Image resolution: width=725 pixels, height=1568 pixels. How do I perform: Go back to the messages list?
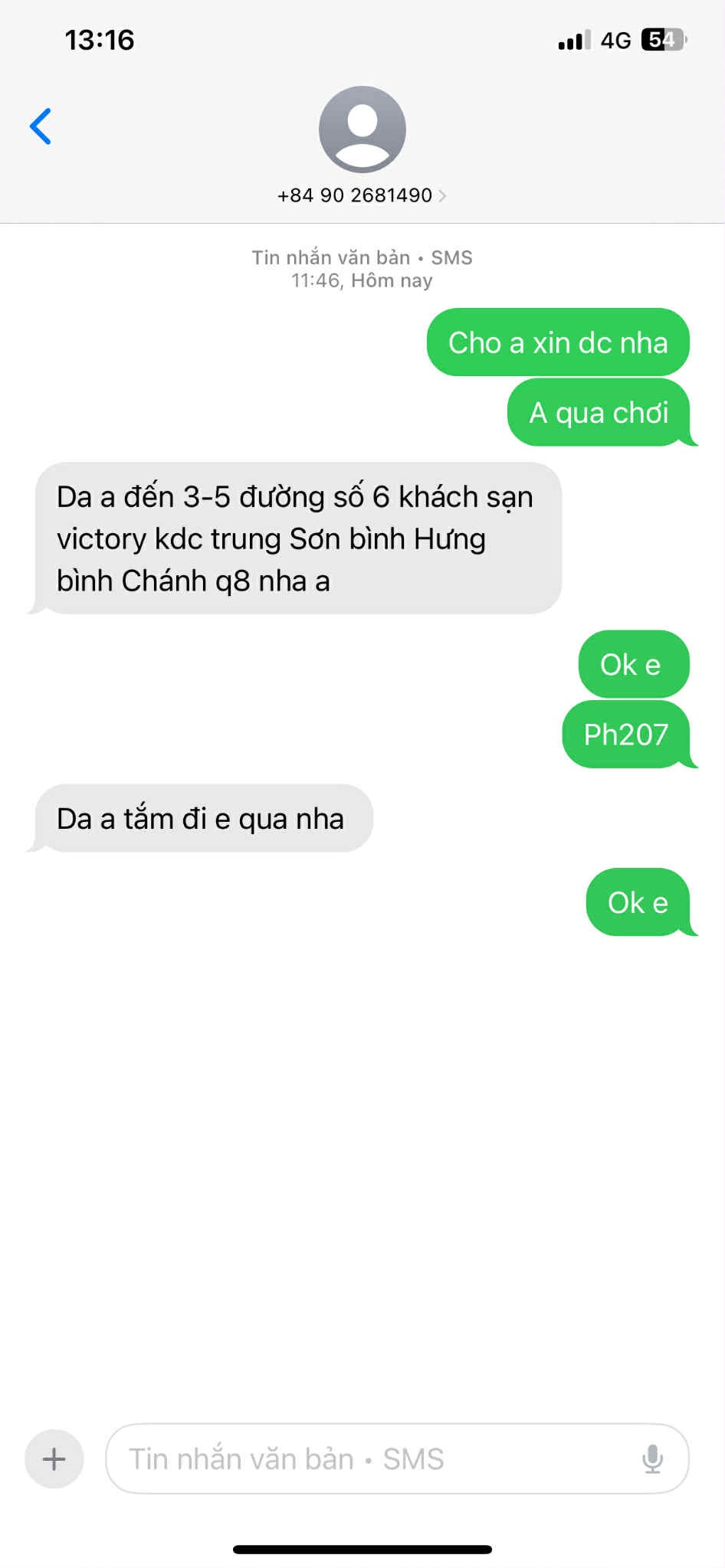tap(41, 126)
